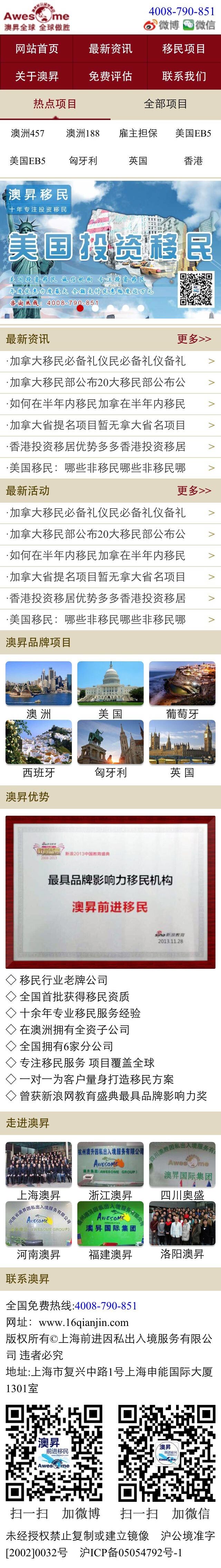Select the 澳洲457 project

point(28,133)
